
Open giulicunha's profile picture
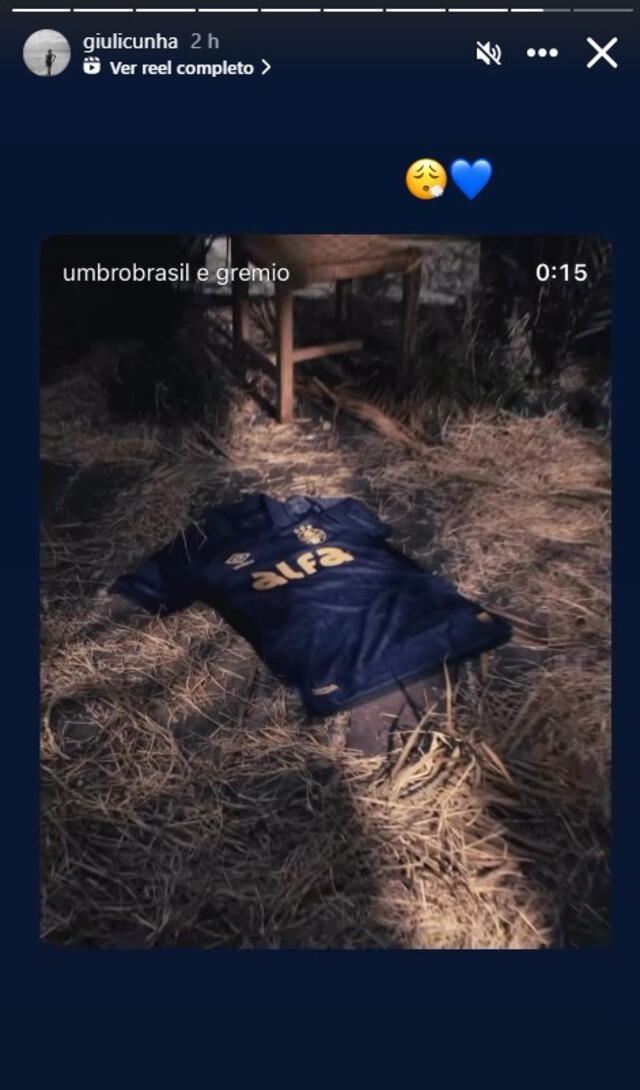47,53
